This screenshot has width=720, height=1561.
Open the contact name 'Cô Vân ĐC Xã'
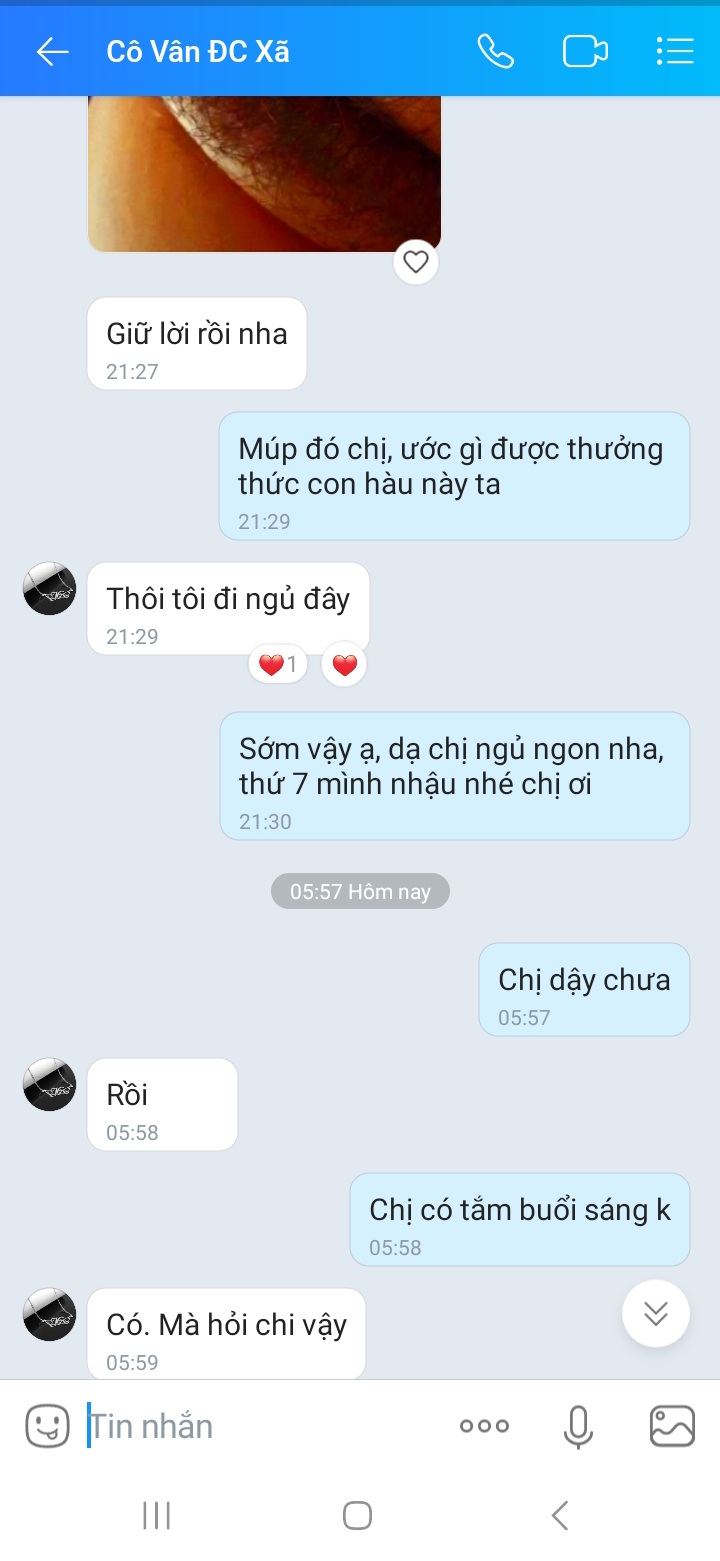point(197,50)
